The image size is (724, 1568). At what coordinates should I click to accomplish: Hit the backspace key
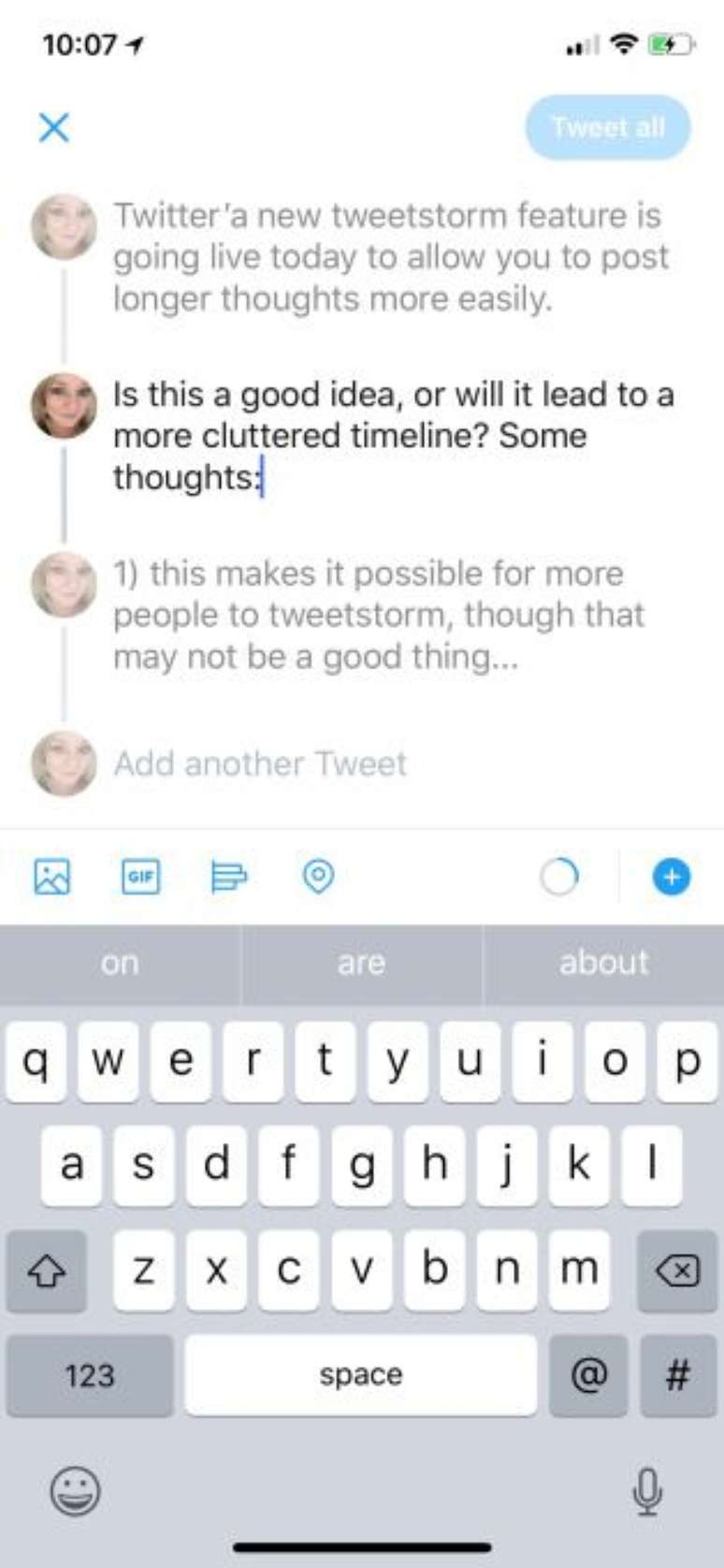(677, 1270)
